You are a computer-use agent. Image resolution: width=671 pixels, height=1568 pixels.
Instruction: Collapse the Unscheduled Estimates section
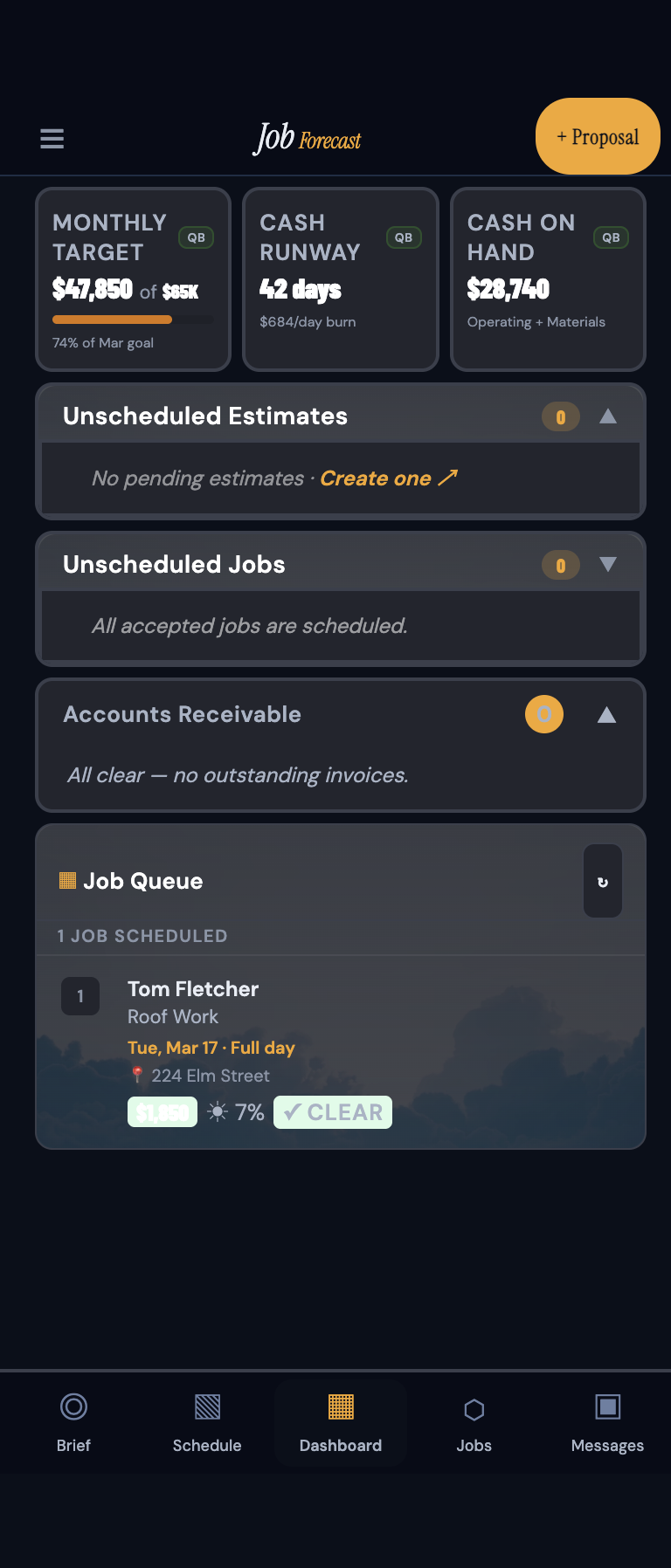point(607,416)
